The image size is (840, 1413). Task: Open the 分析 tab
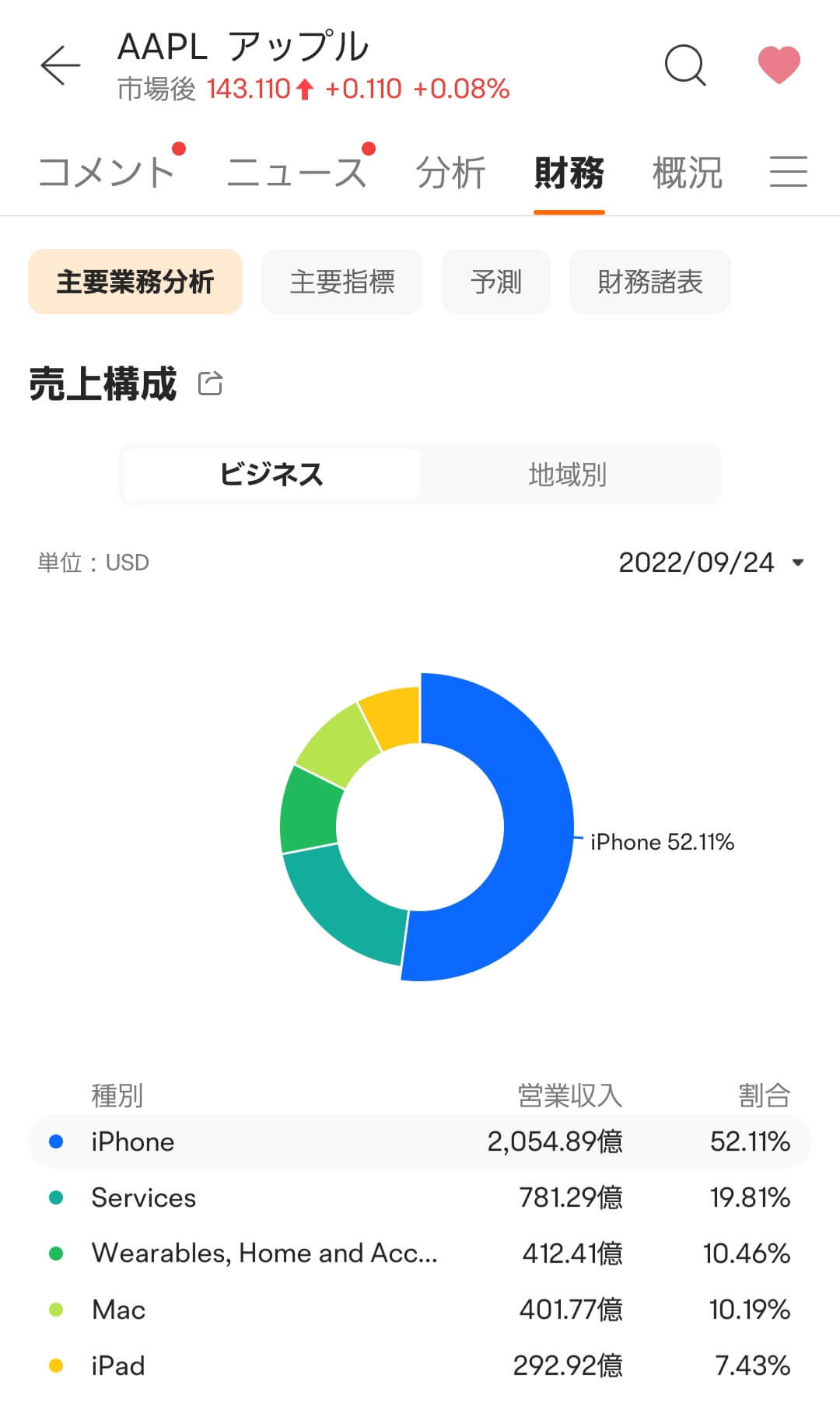coord(451,172)
